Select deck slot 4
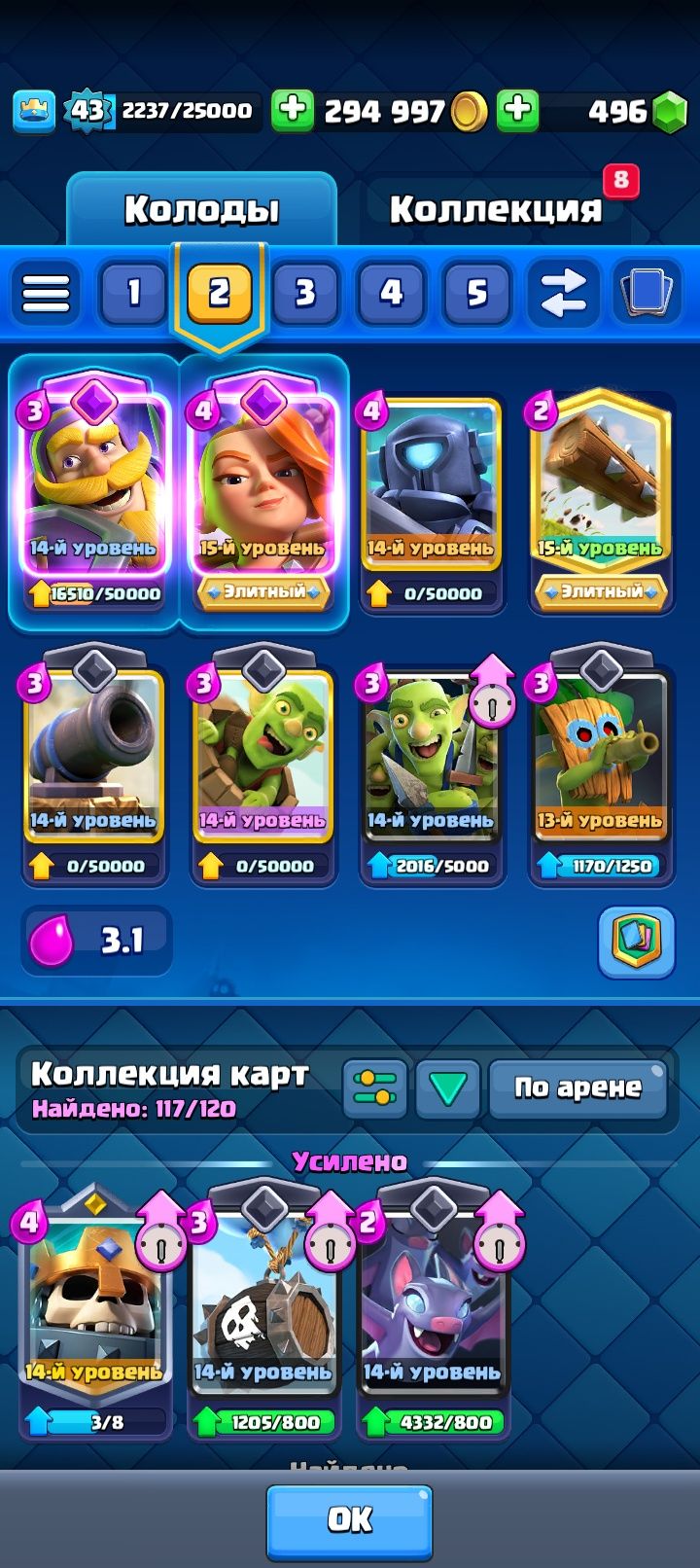The image size is (700, 1568). (391, 292)
